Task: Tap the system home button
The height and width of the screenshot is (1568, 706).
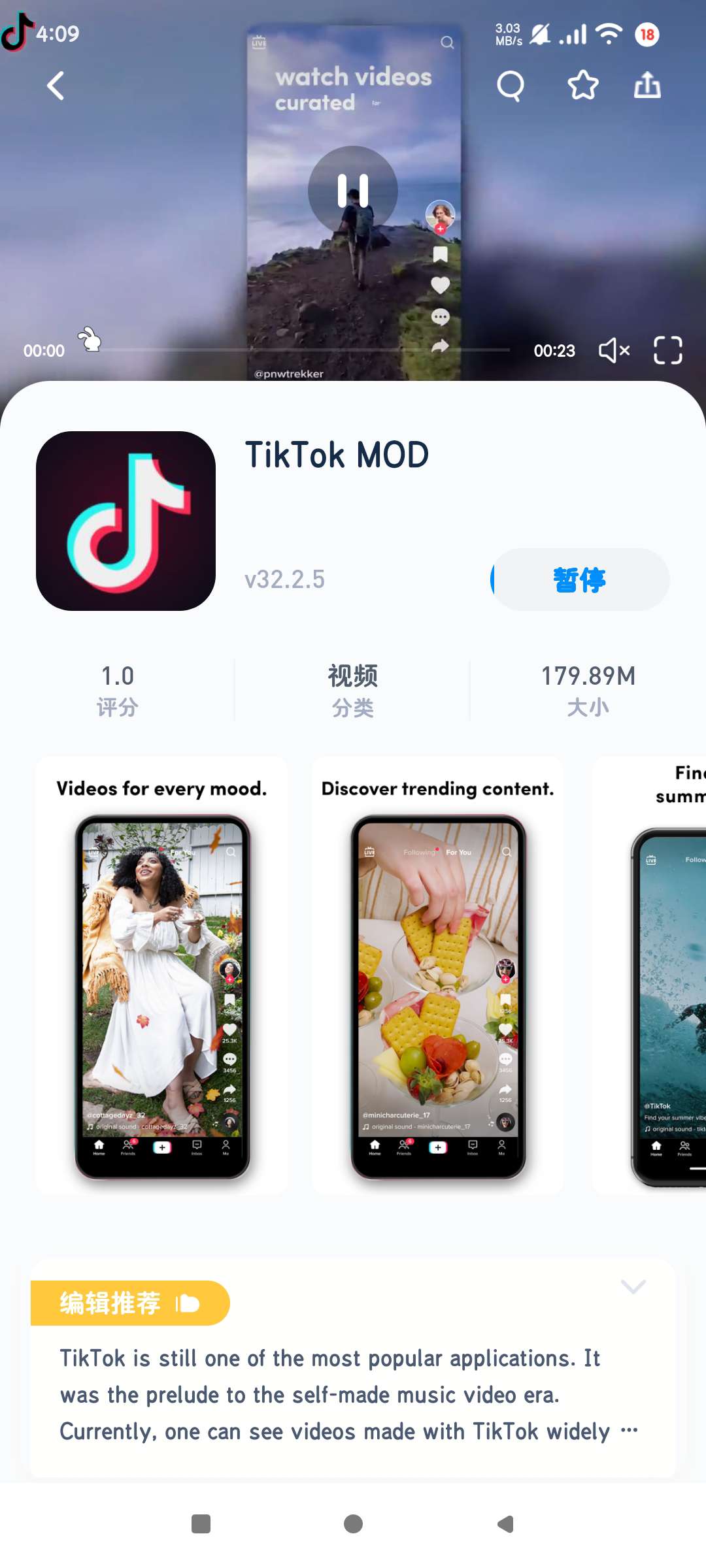Action: click(353, 1524)
